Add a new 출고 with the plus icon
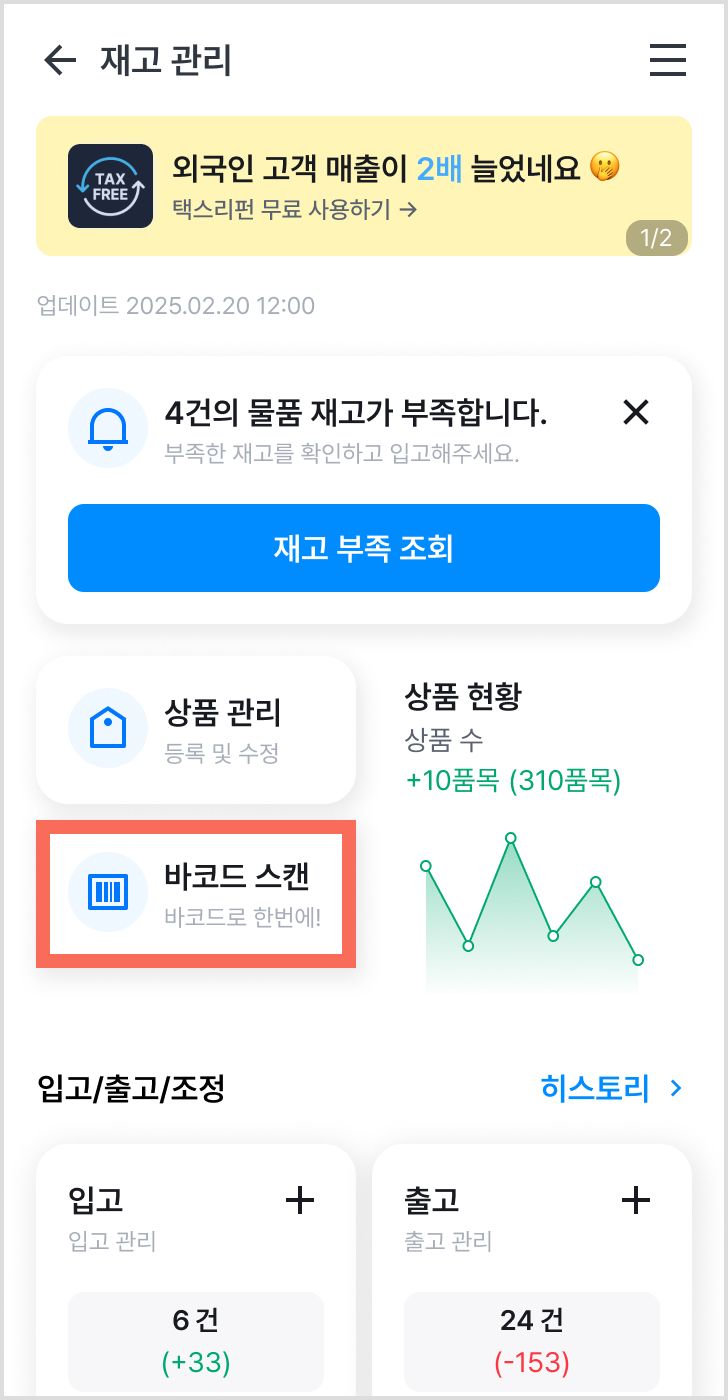Viewport: 728px width, 1400px height. point(636,1200)
